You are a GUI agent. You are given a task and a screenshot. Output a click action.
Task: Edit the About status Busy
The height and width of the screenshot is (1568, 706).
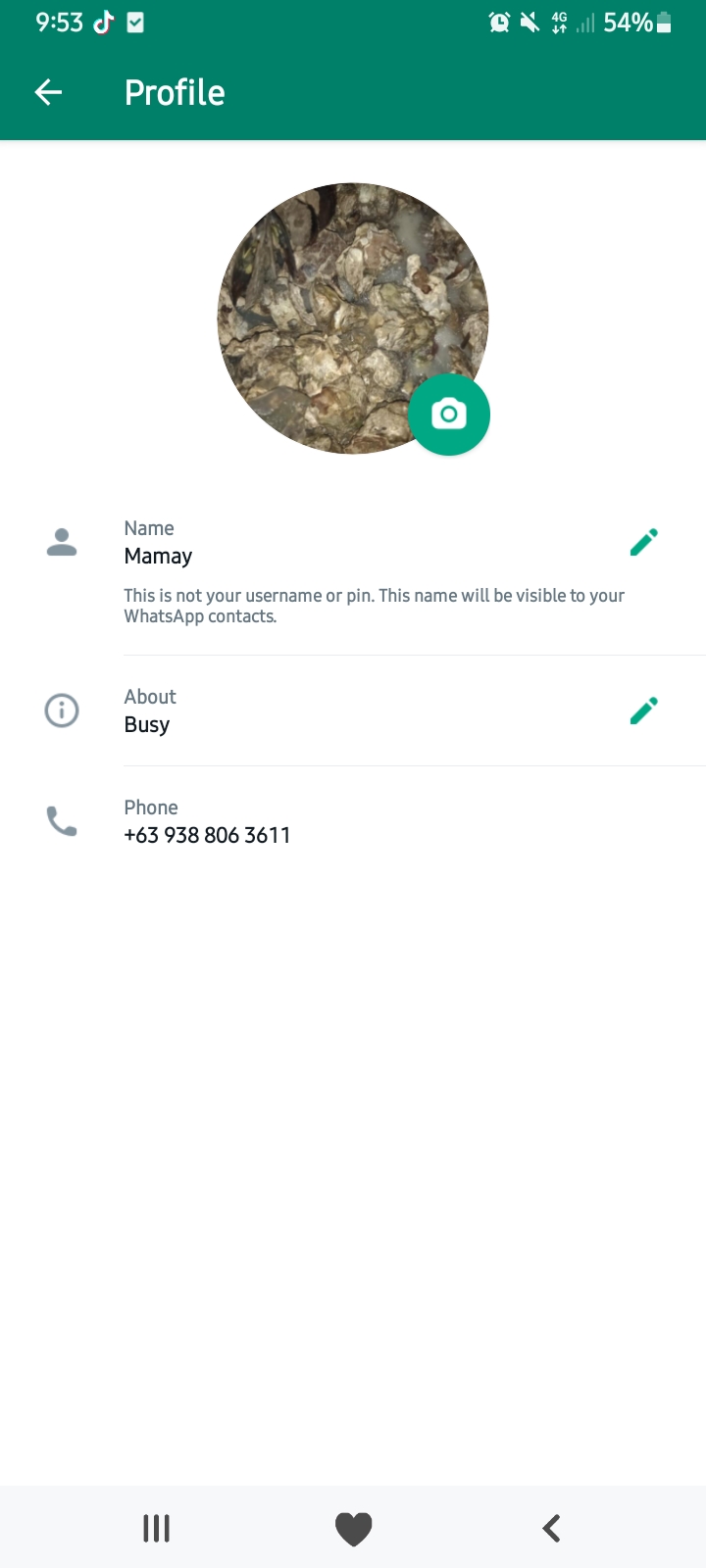(643, 710)
